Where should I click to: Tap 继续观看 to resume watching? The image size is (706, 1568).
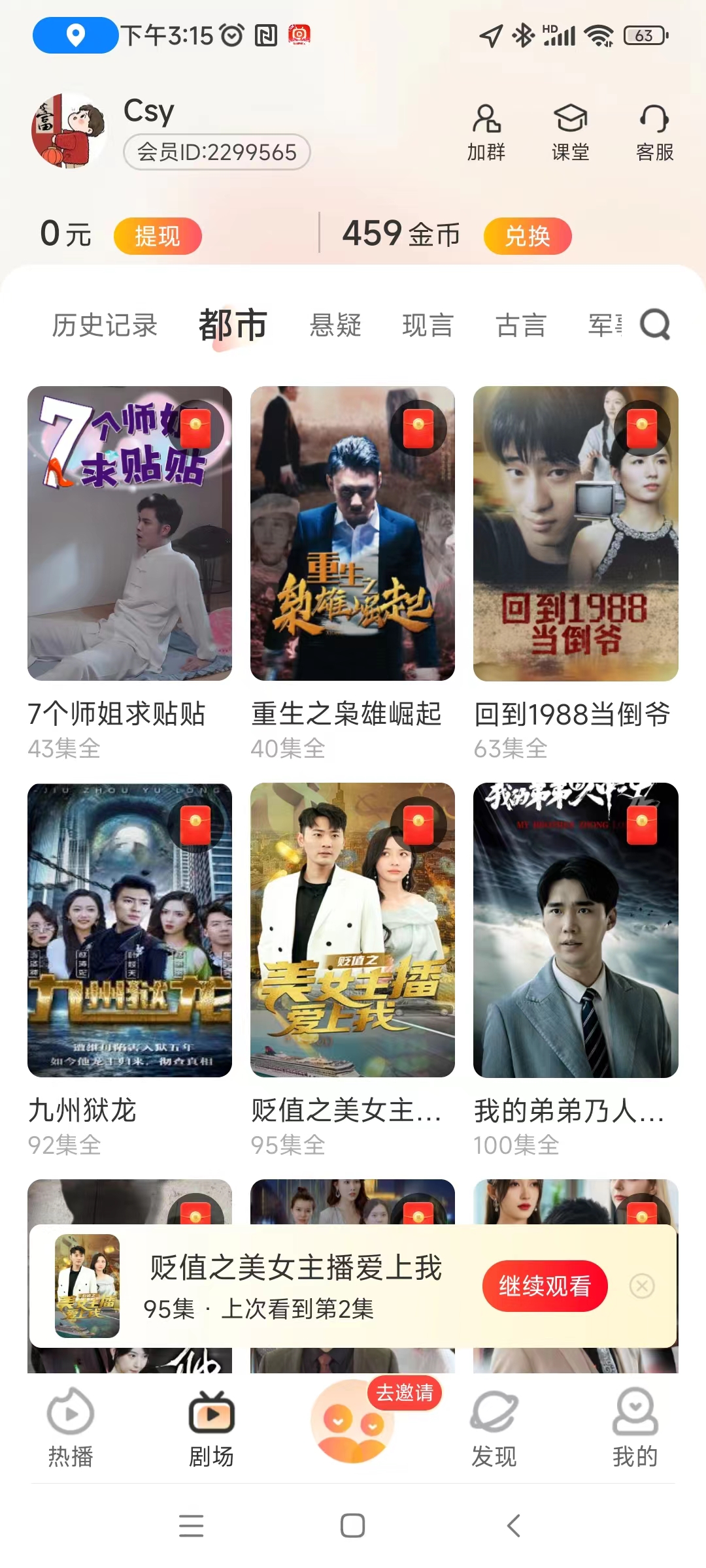coord(545,1286)
